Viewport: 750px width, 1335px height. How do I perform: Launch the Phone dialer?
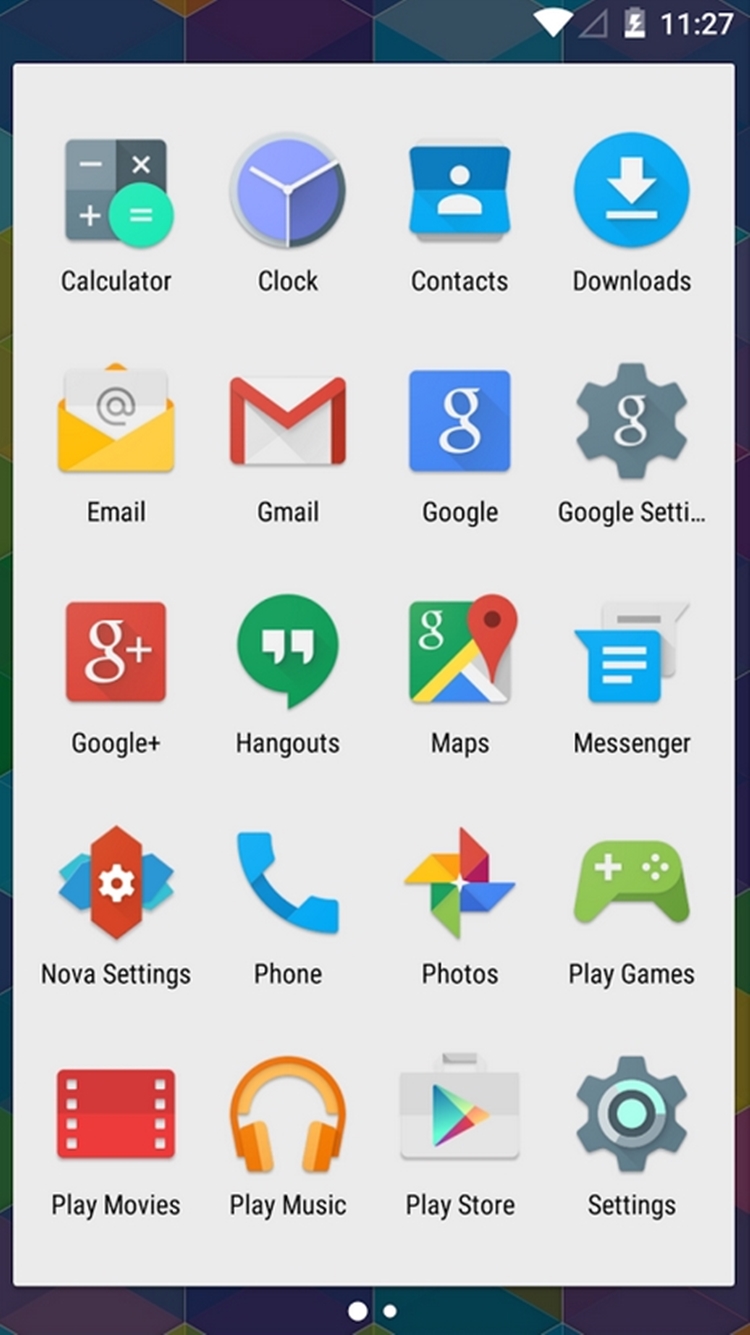pos(288,883)
